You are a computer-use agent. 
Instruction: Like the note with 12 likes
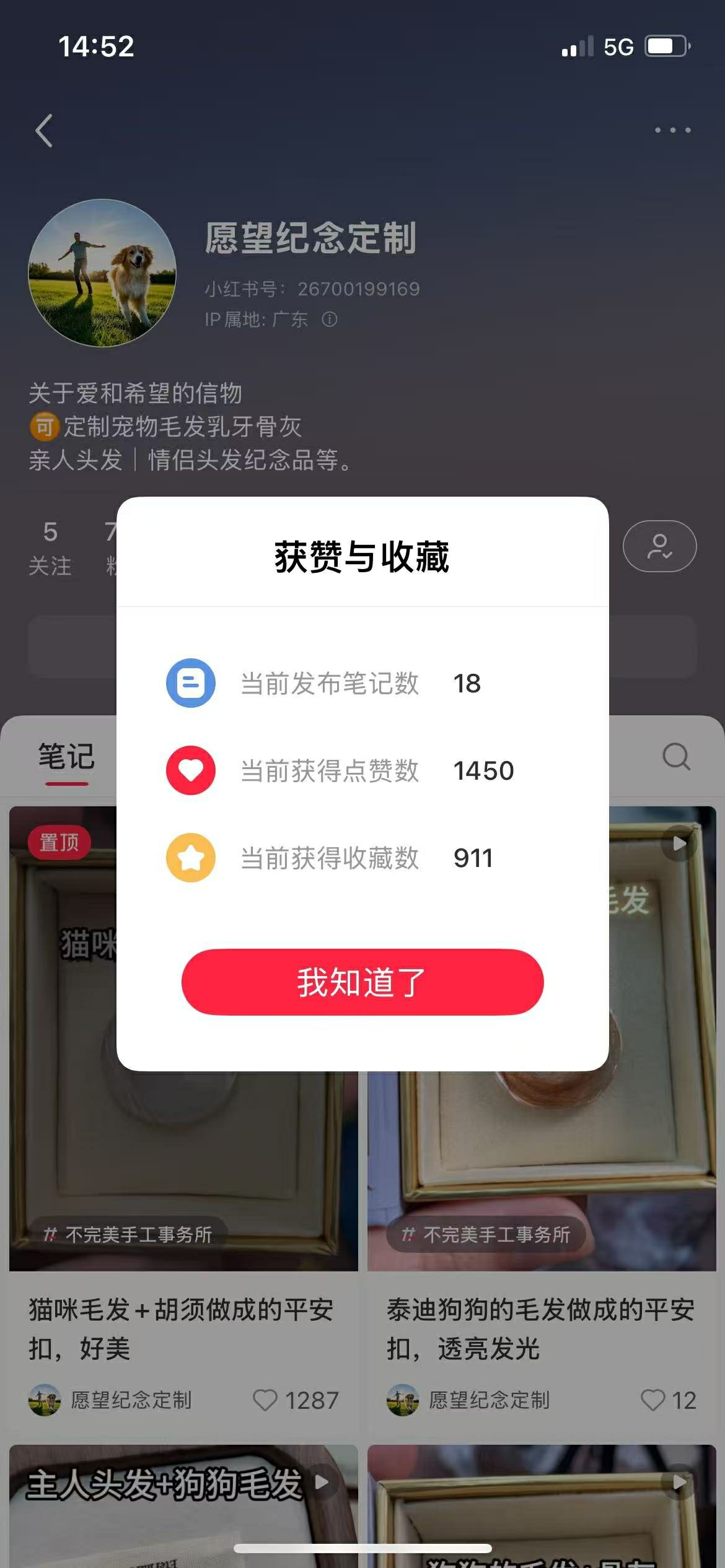(652, 1400)
